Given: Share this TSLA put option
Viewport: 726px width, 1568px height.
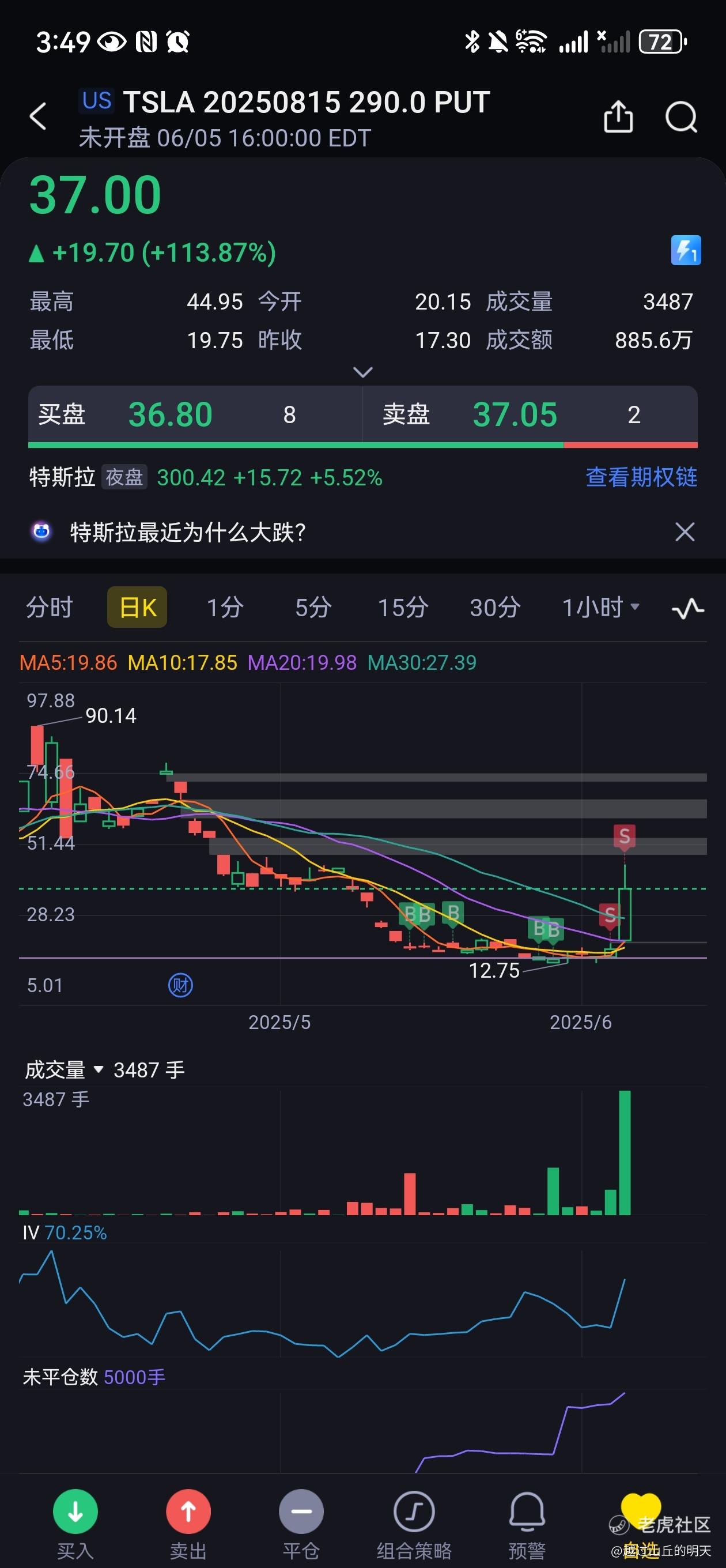Looking at the screenshot, I should [618, 116].
